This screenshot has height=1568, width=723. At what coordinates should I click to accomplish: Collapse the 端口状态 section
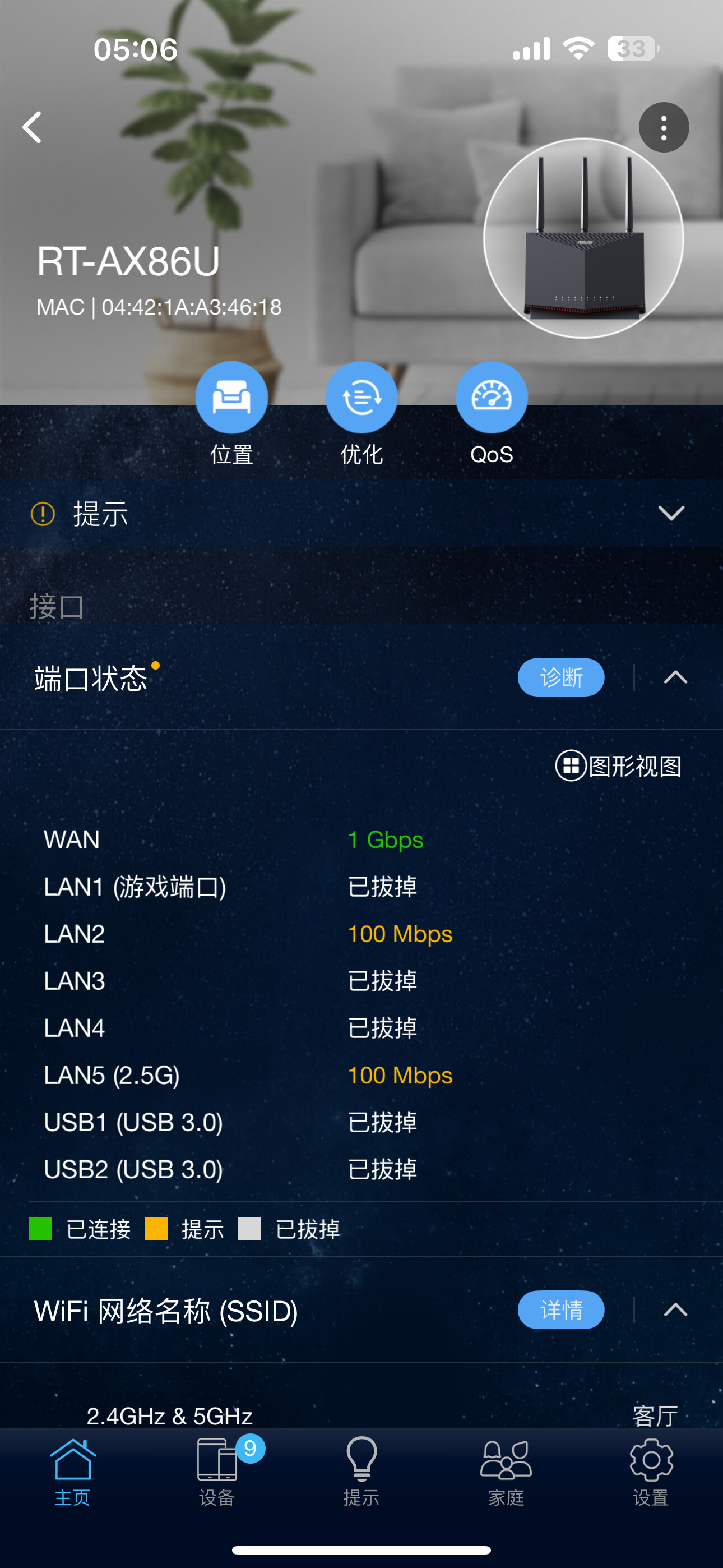tap(675, 677)
